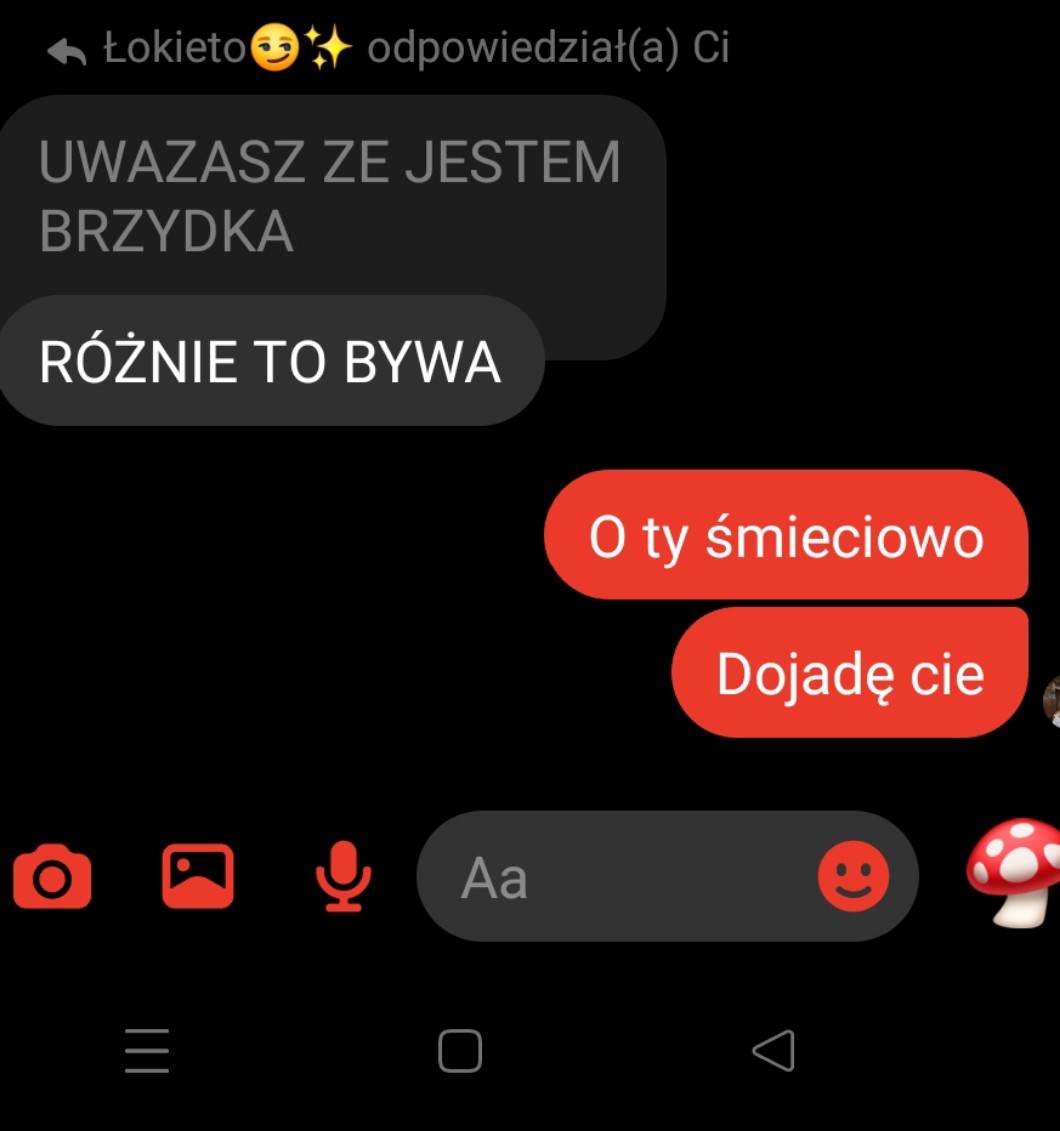The image size is (1060, 1131).
Task: Open the camera to take a photo
Action: coord(52,877)
